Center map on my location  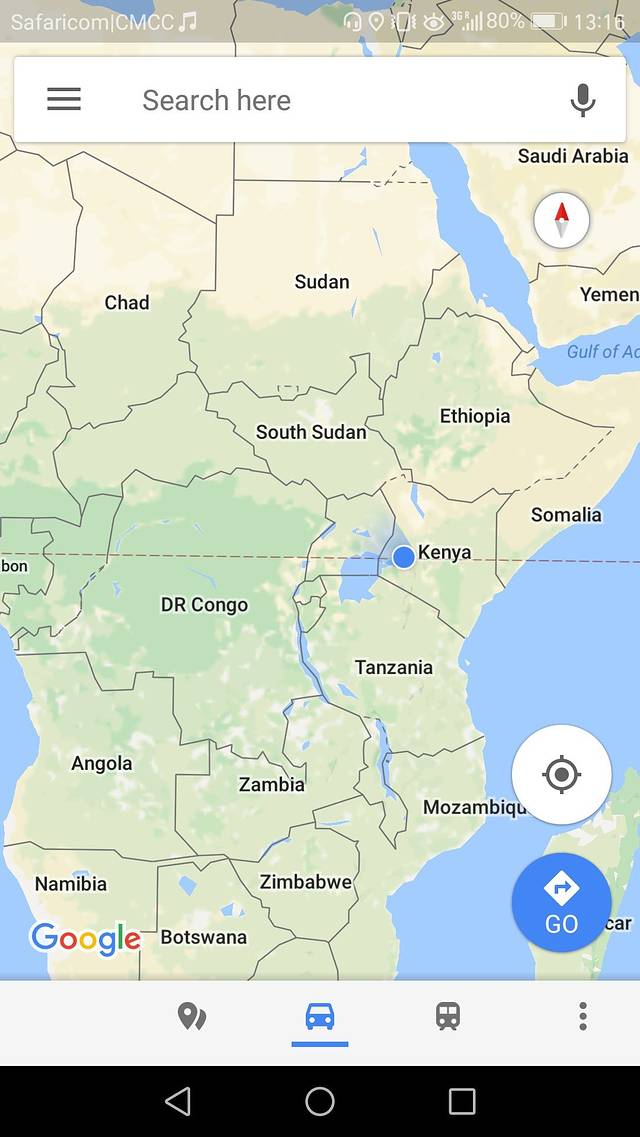(561, 774)
